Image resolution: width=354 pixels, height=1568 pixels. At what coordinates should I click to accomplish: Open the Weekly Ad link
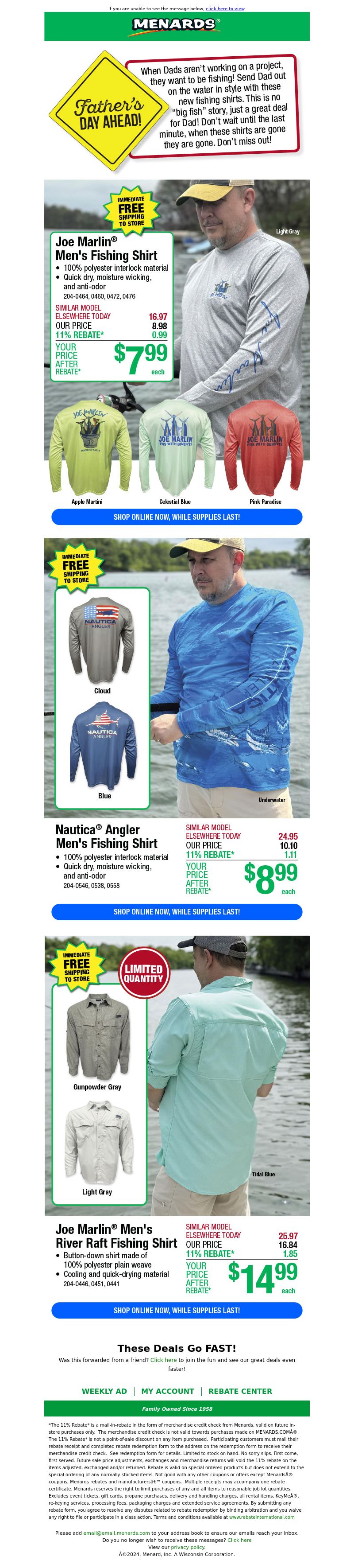point(104,1391)
